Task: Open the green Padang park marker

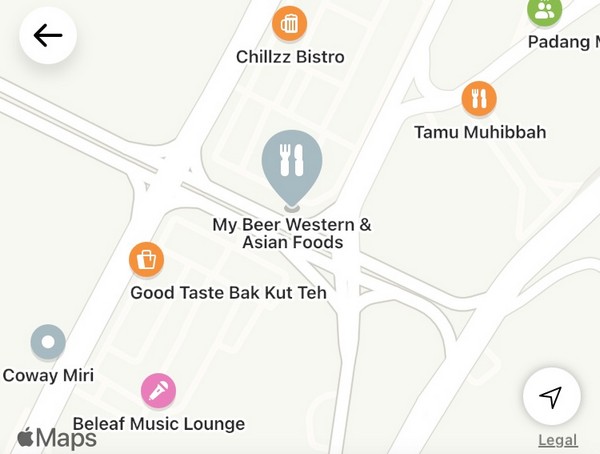Action: [x=545, y=12]
